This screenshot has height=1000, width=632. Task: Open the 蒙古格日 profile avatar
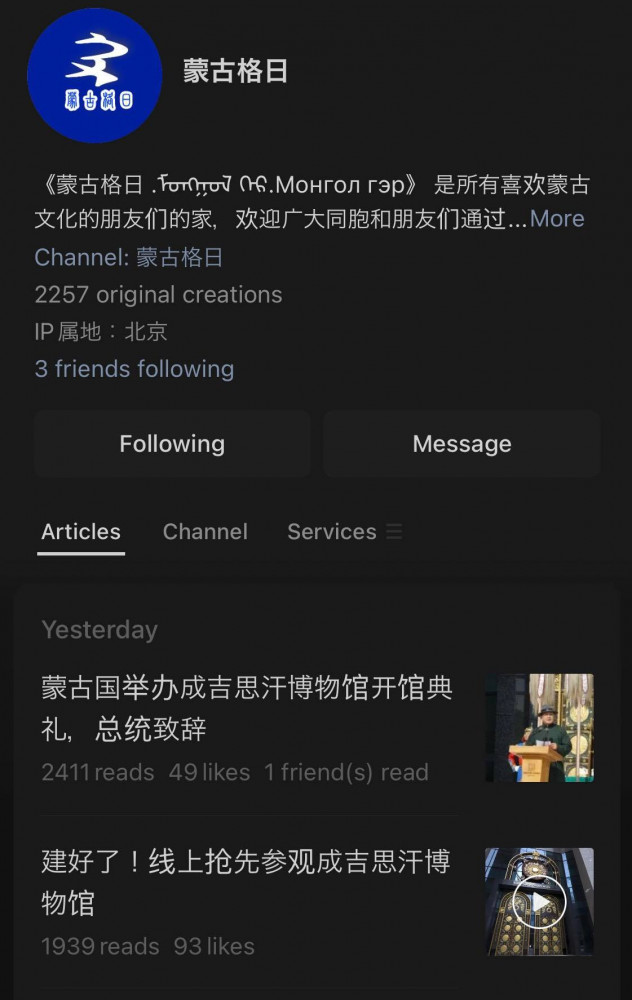(x=94, y=76)
